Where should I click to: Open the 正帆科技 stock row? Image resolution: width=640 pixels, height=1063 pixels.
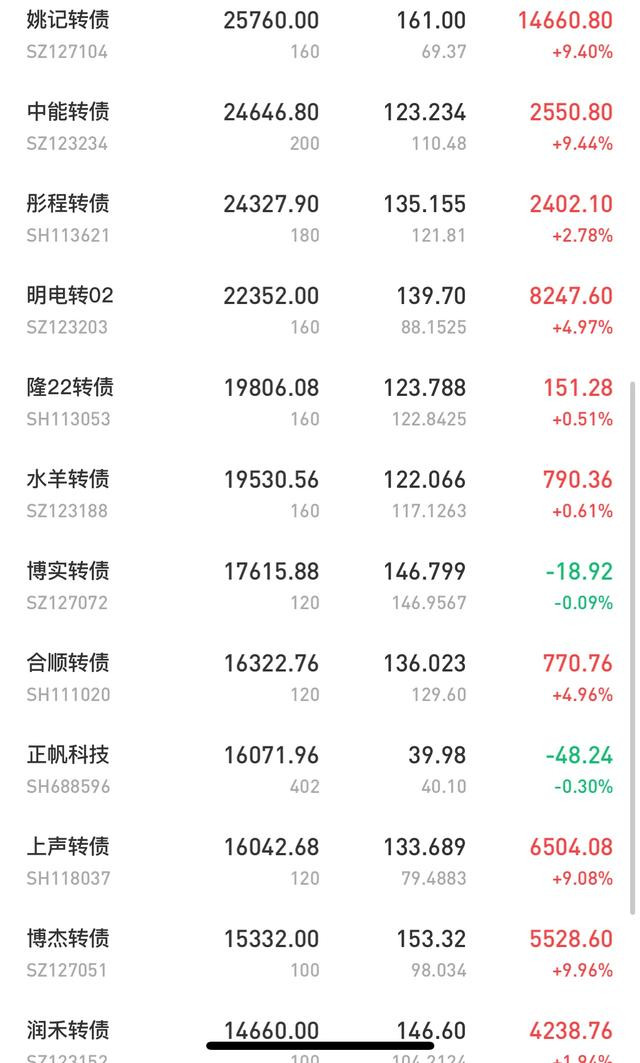coord(320,769)
